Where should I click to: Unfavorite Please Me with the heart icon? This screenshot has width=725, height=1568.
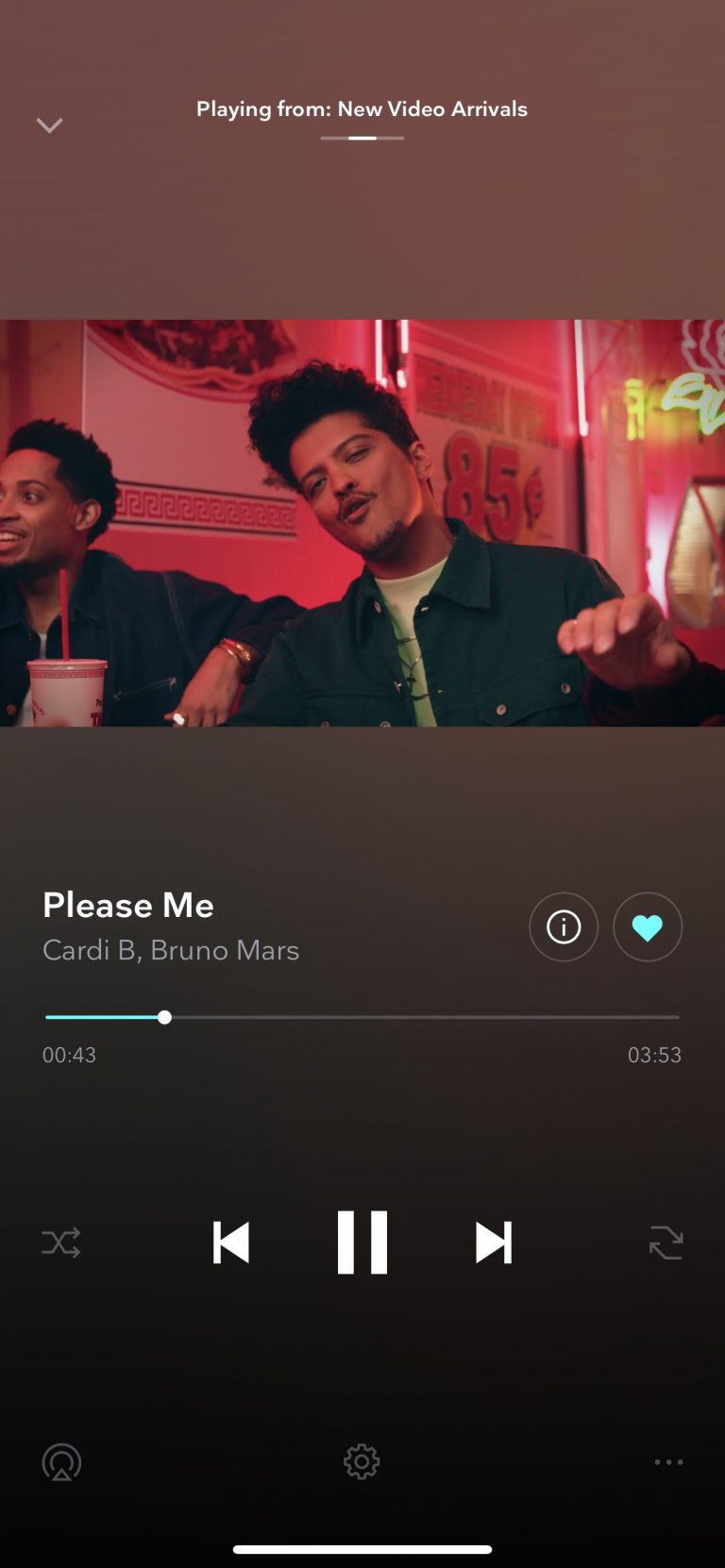pyautogui.click(x=648, y=926)
